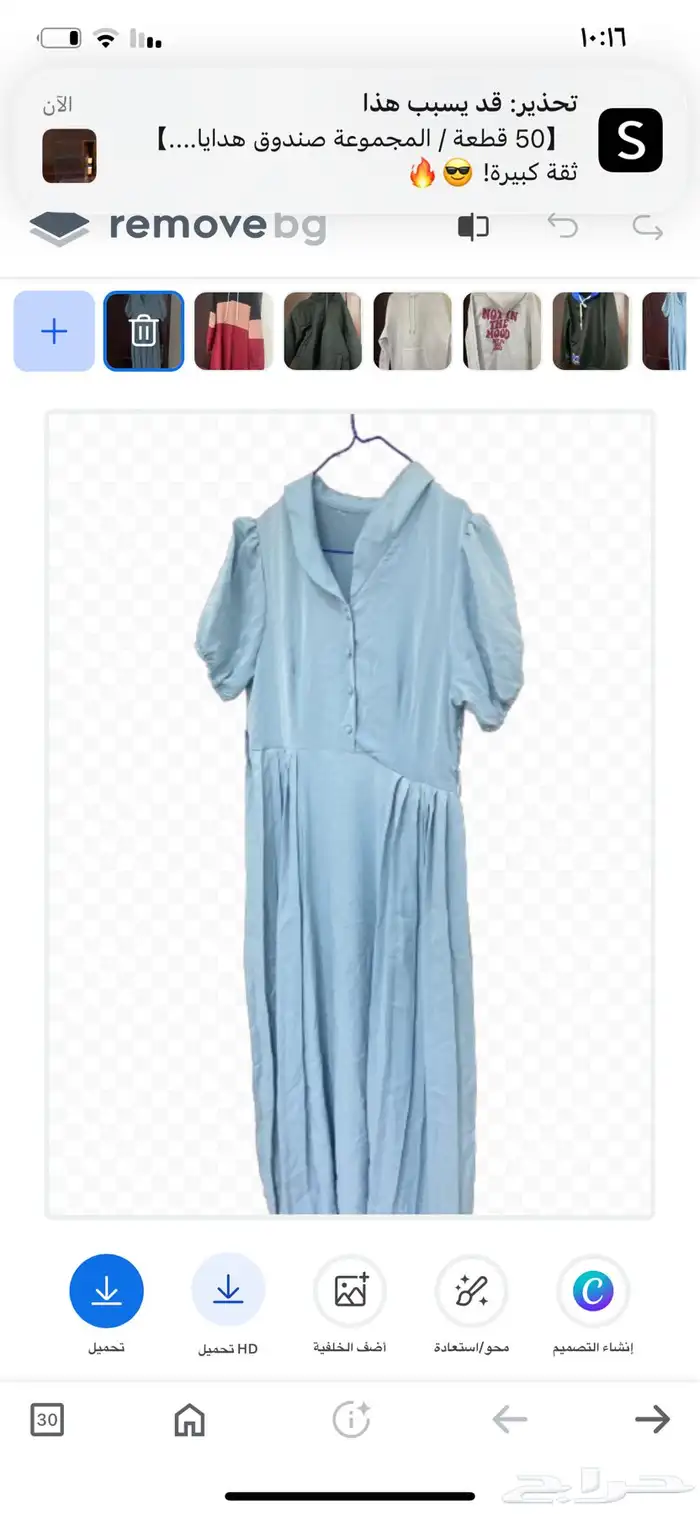
Task: Download the image with تحميل
Action: click(106, 1291)
